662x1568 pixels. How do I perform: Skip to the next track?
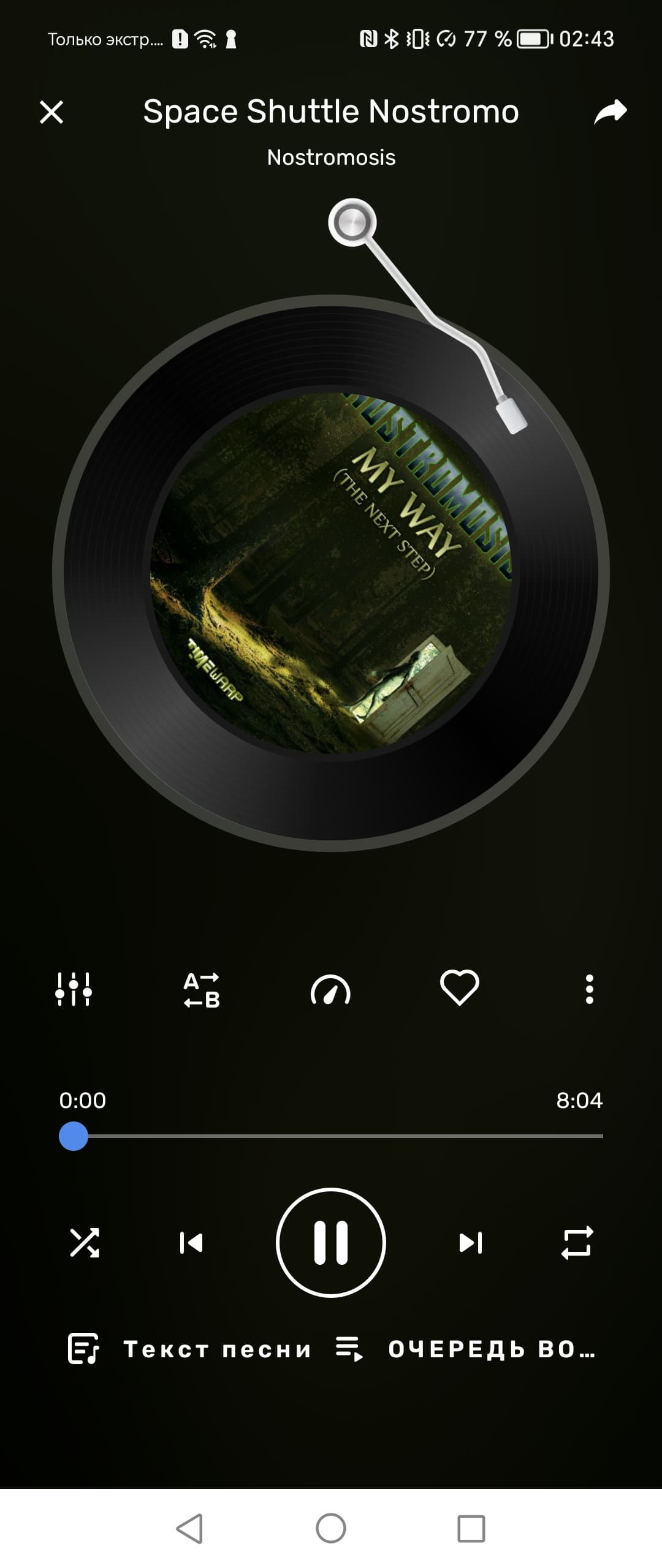[471, 1242]
